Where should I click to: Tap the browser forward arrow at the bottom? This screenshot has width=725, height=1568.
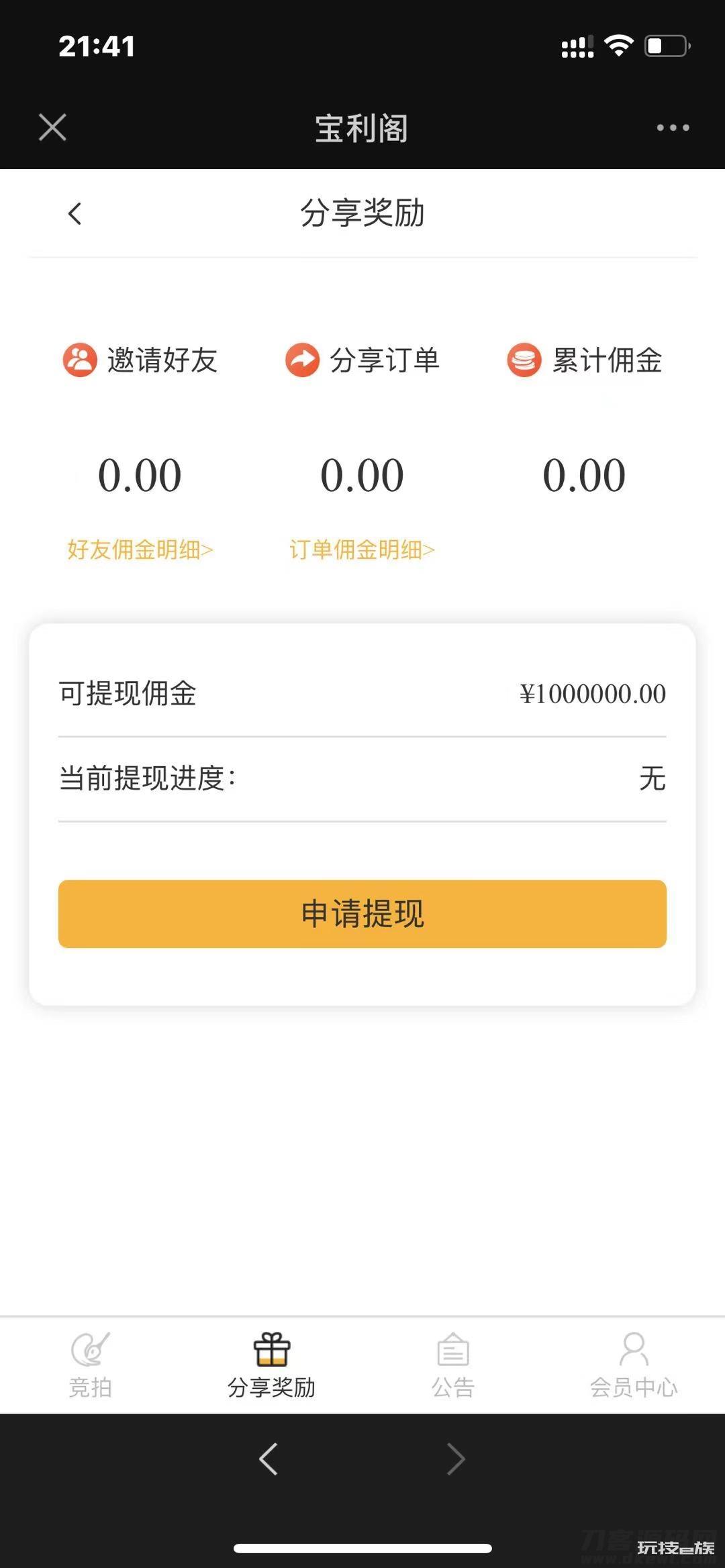click(x=456, y=1459)
